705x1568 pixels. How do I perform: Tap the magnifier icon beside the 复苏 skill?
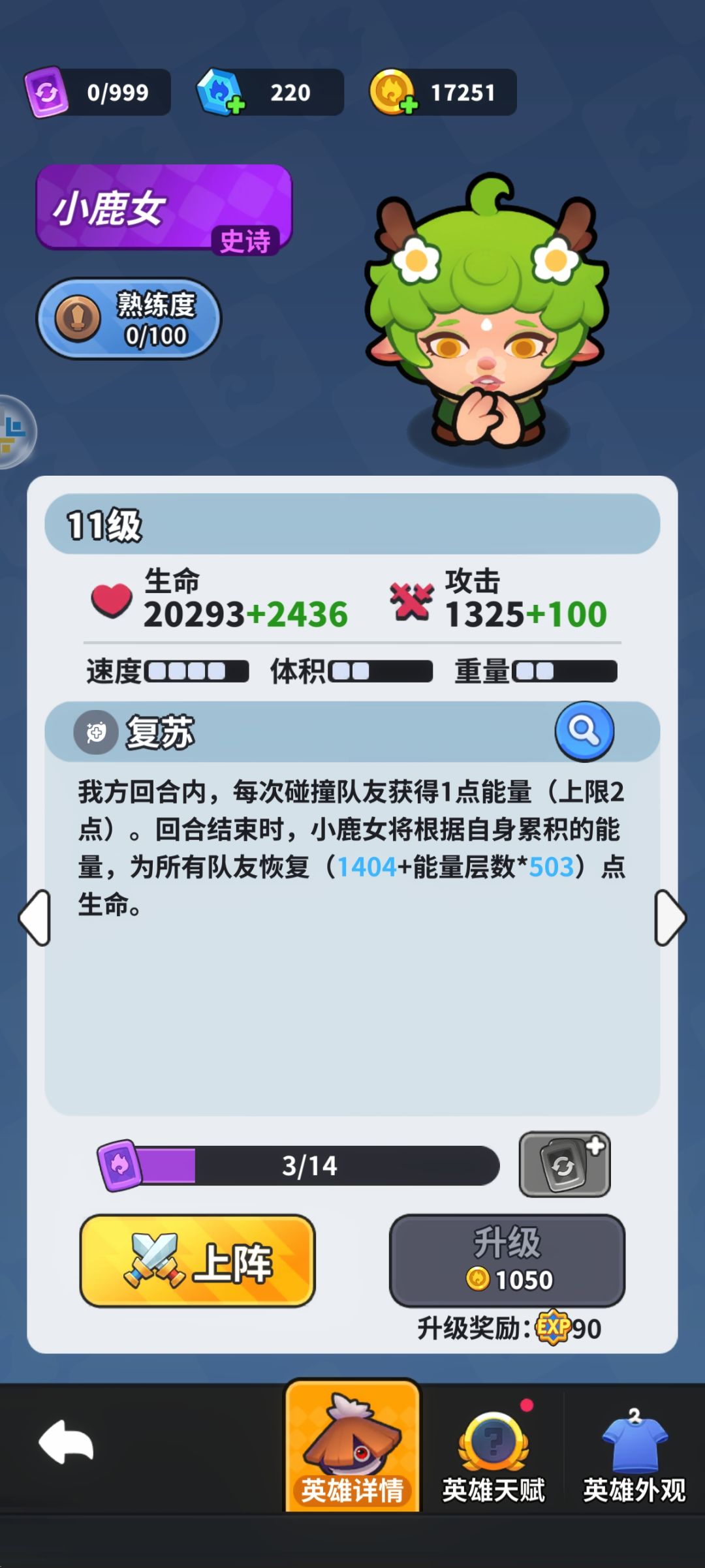point(586,732)
